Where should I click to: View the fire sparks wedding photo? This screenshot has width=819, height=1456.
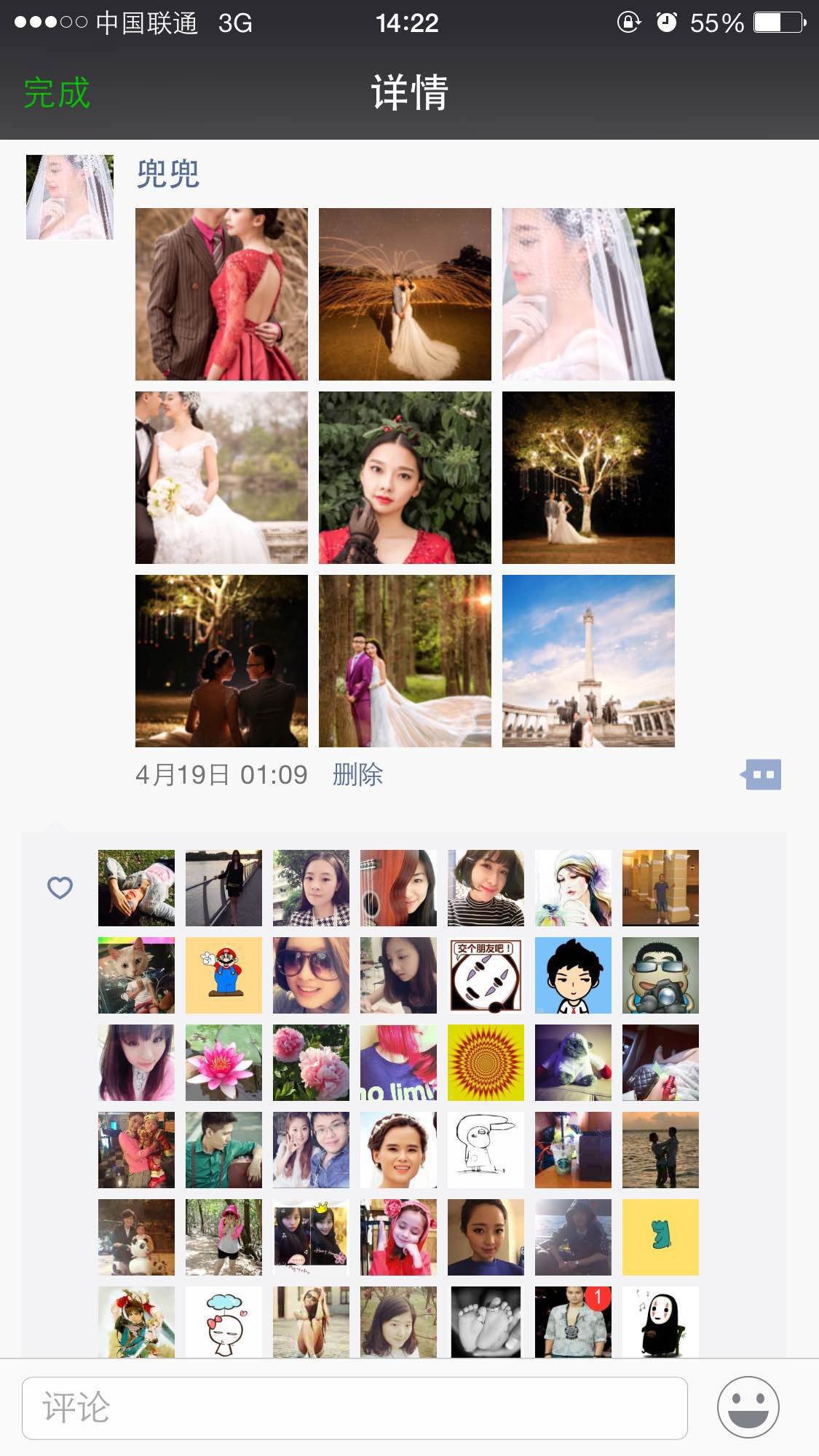(x=405, y=294)
